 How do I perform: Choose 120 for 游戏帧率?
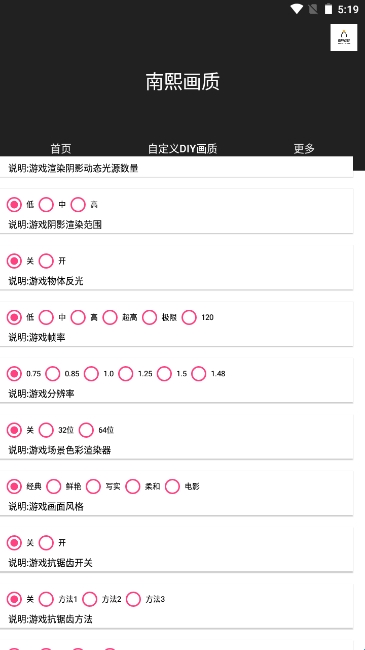pos(189,317)
